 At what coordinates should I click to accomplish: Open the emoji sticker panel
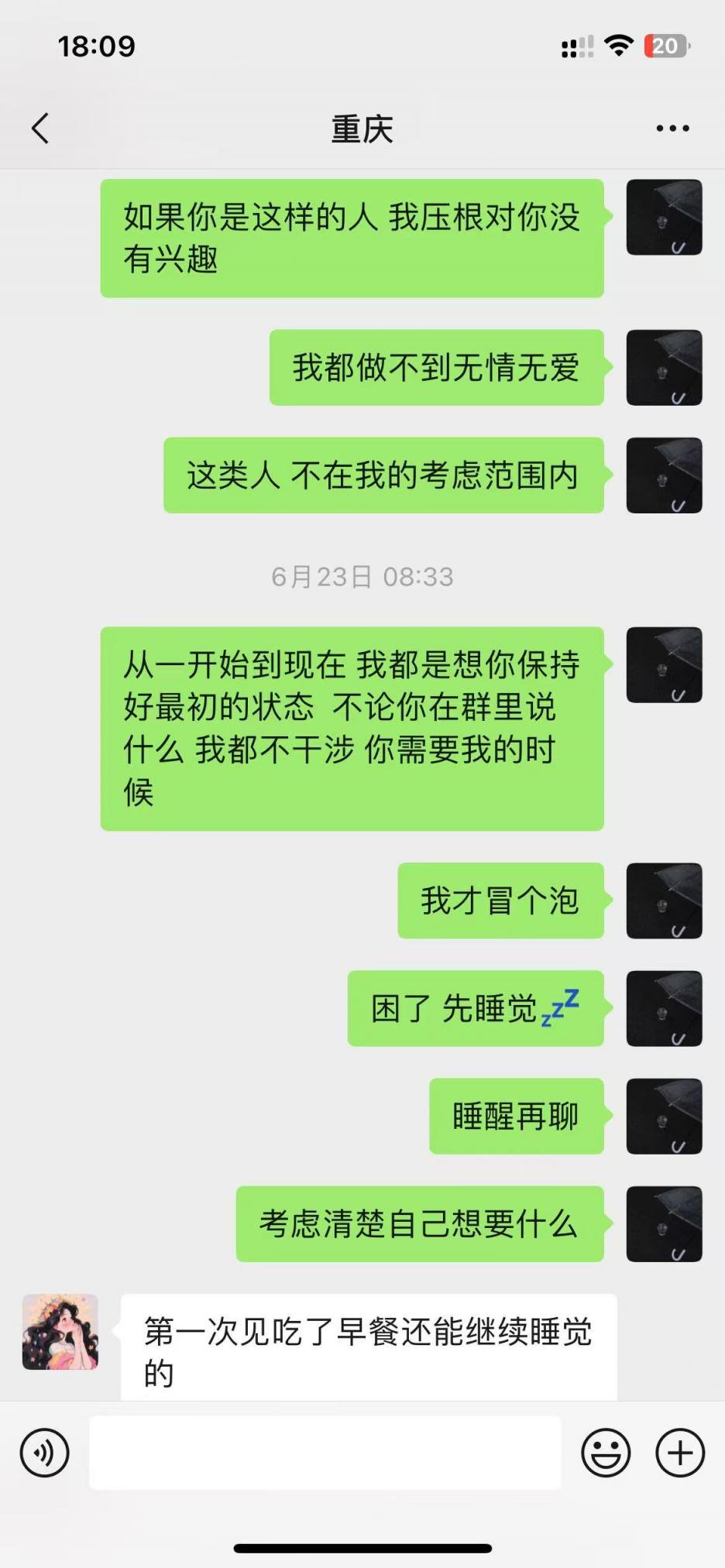(606, 1453)
